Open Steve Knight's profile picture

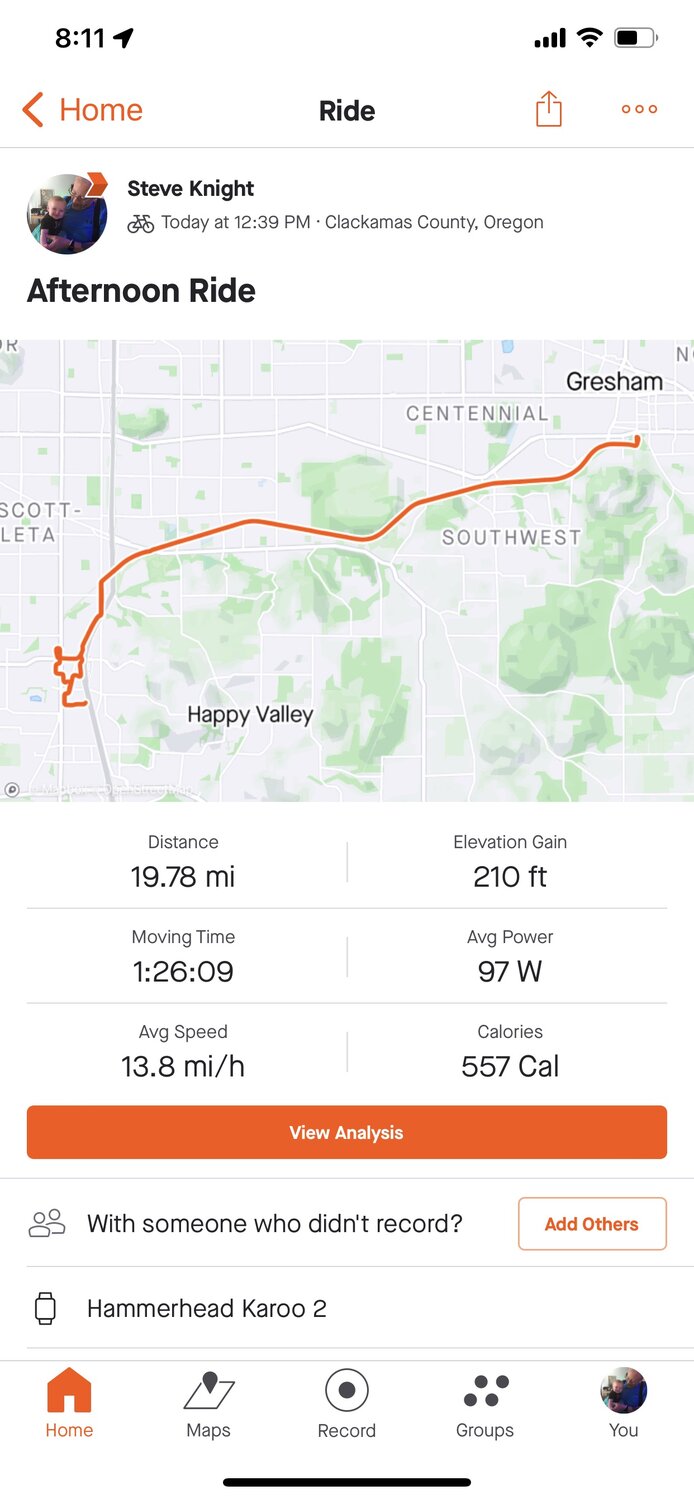[x=66, y=213]
